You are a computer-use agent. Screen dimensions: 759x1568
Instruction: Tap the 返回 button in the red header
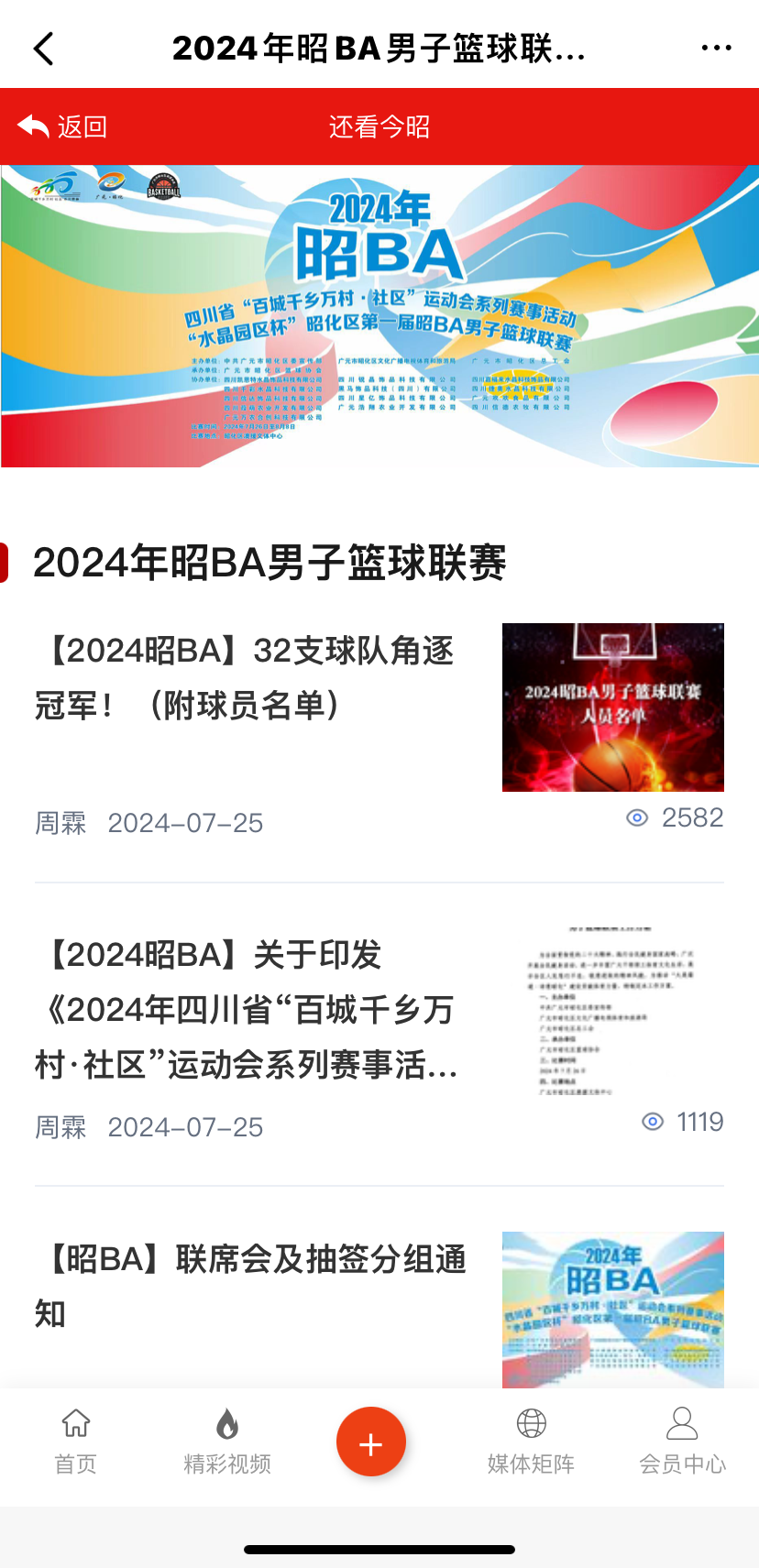(62, 126)
